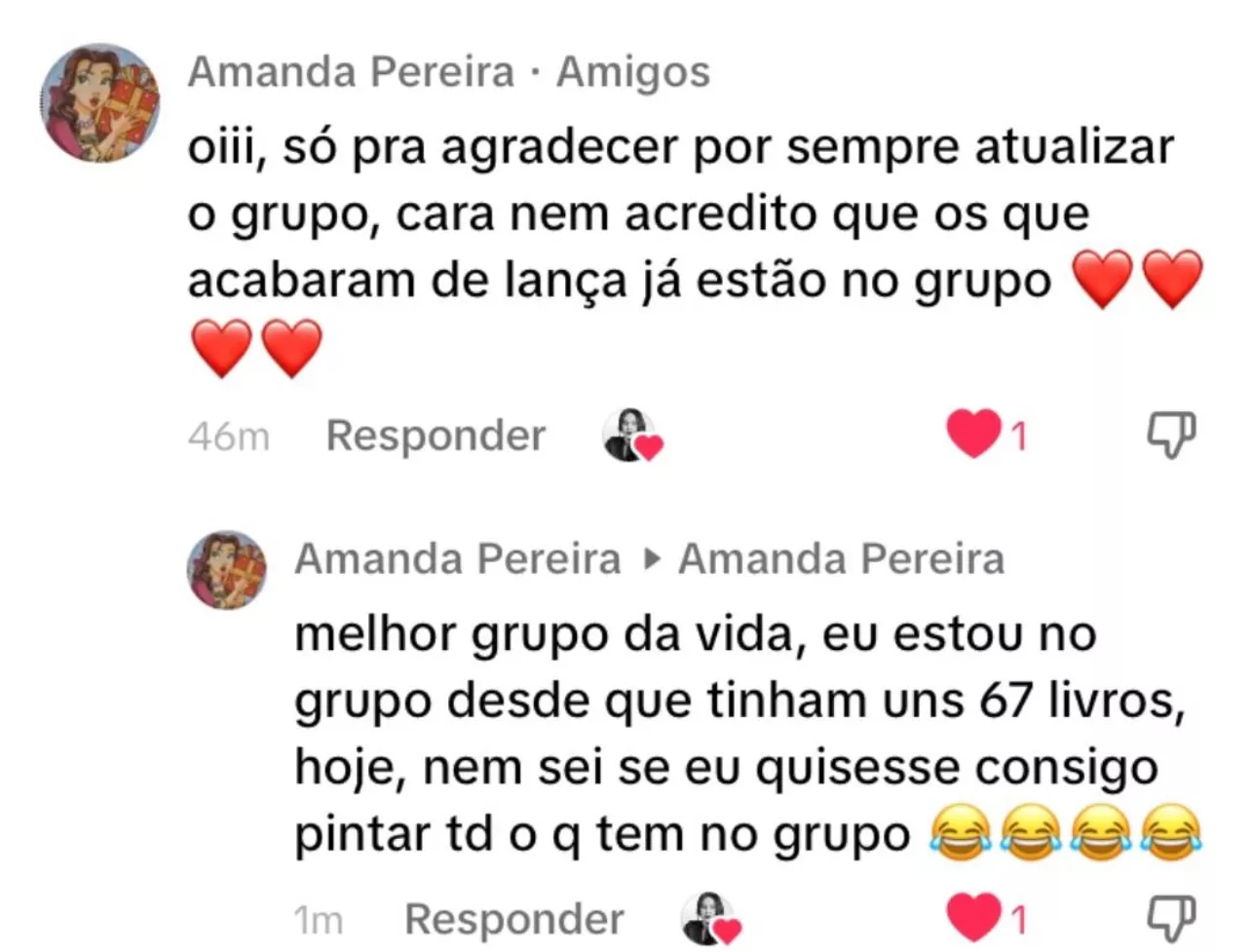Image resolution: width=1251 pixels, height=952 pixels.
Task: Open the avatar beside the 1m reply
Action: (227, 570)
